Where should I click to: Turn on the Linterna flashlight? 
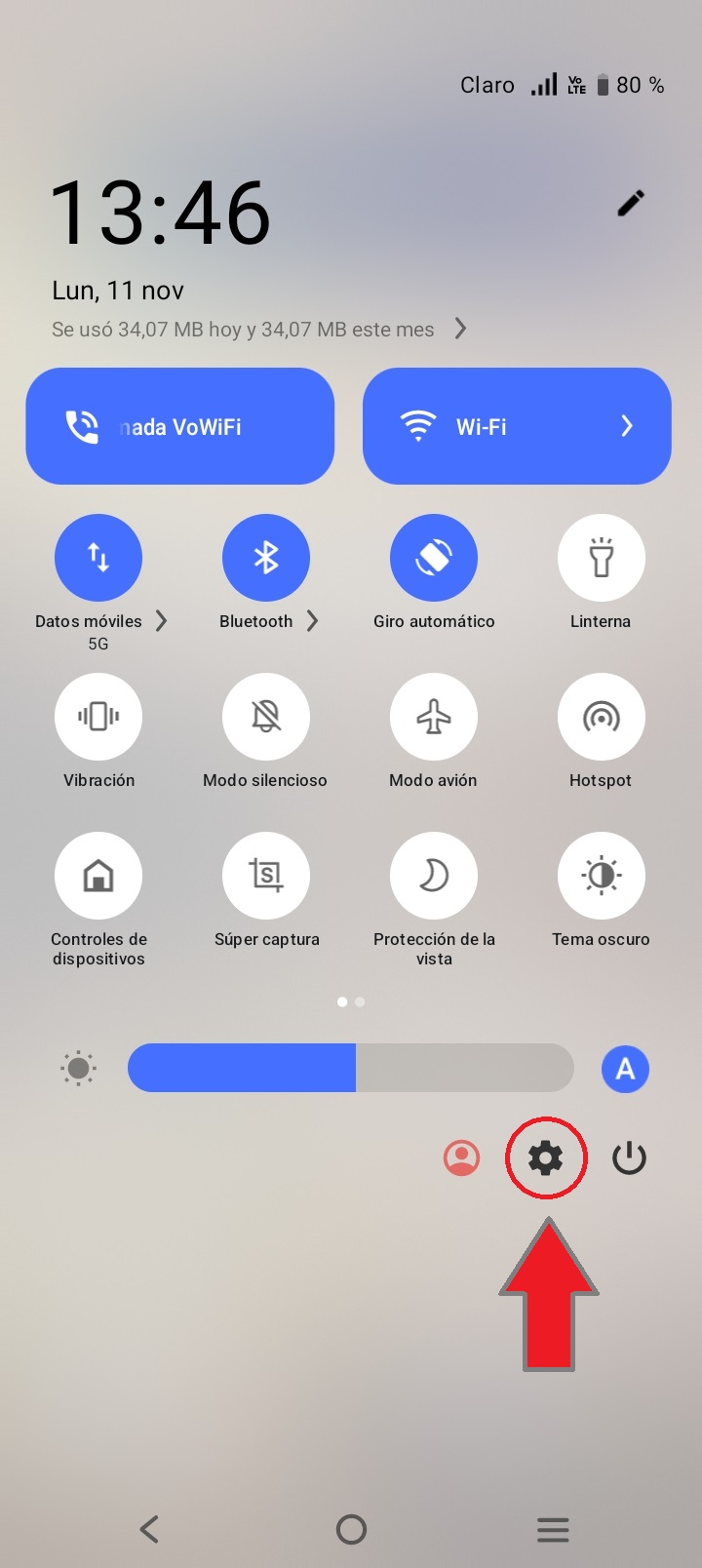coord(601,558)
